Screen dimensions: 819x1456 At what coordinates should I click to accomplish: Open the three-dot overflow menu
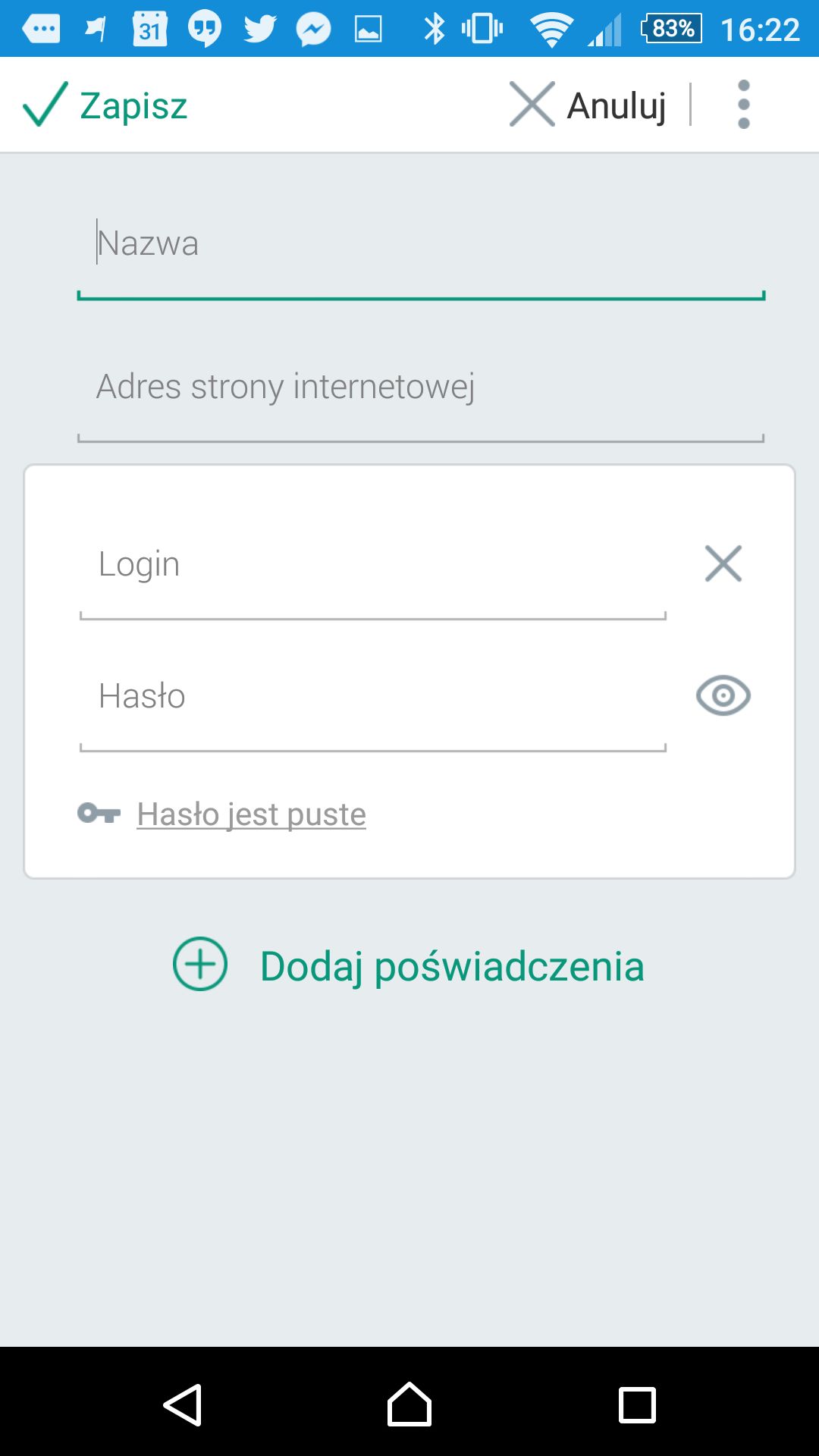(x=744, y=105)
